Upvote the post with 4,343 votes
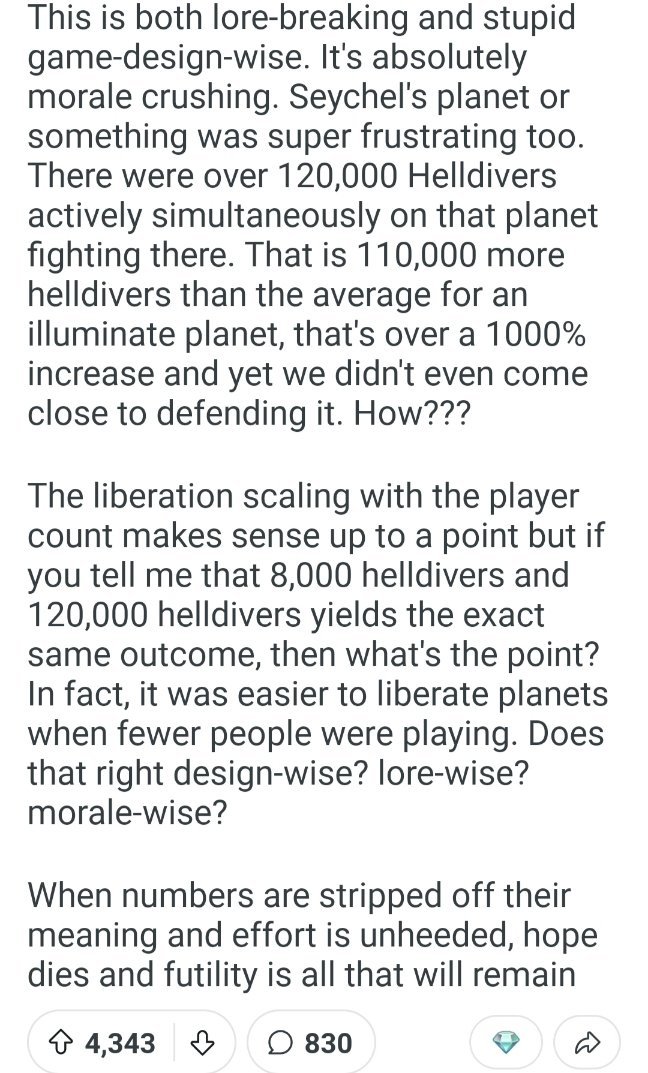The width and height of the screenshot is (648, 1073). point(65,1043)
